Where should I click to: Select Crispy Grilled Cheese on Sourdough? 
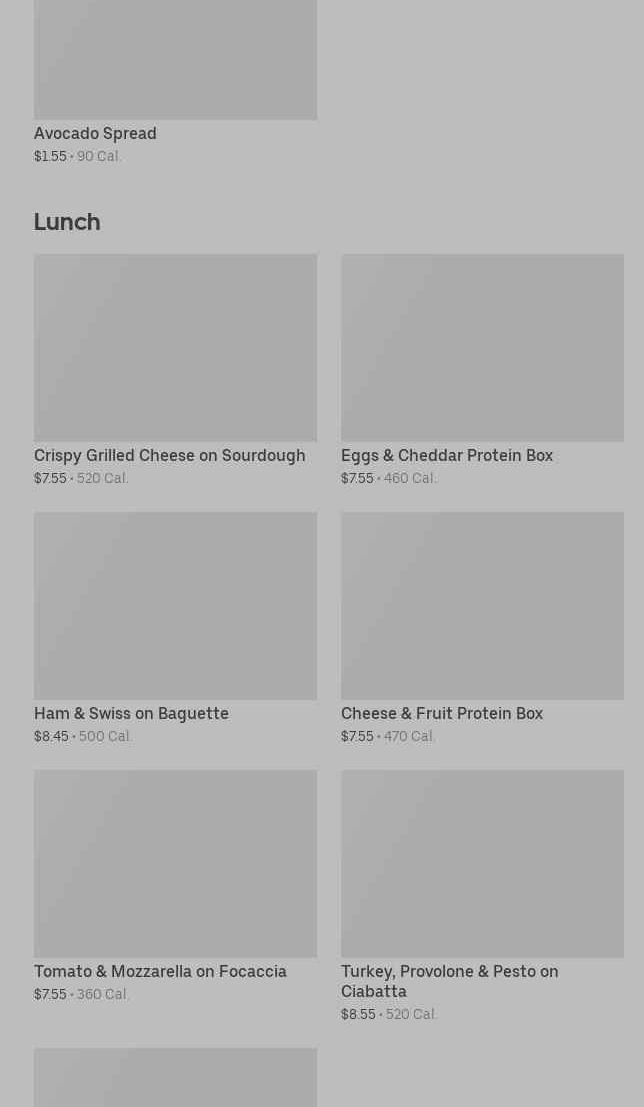click(x=175, y=370)
